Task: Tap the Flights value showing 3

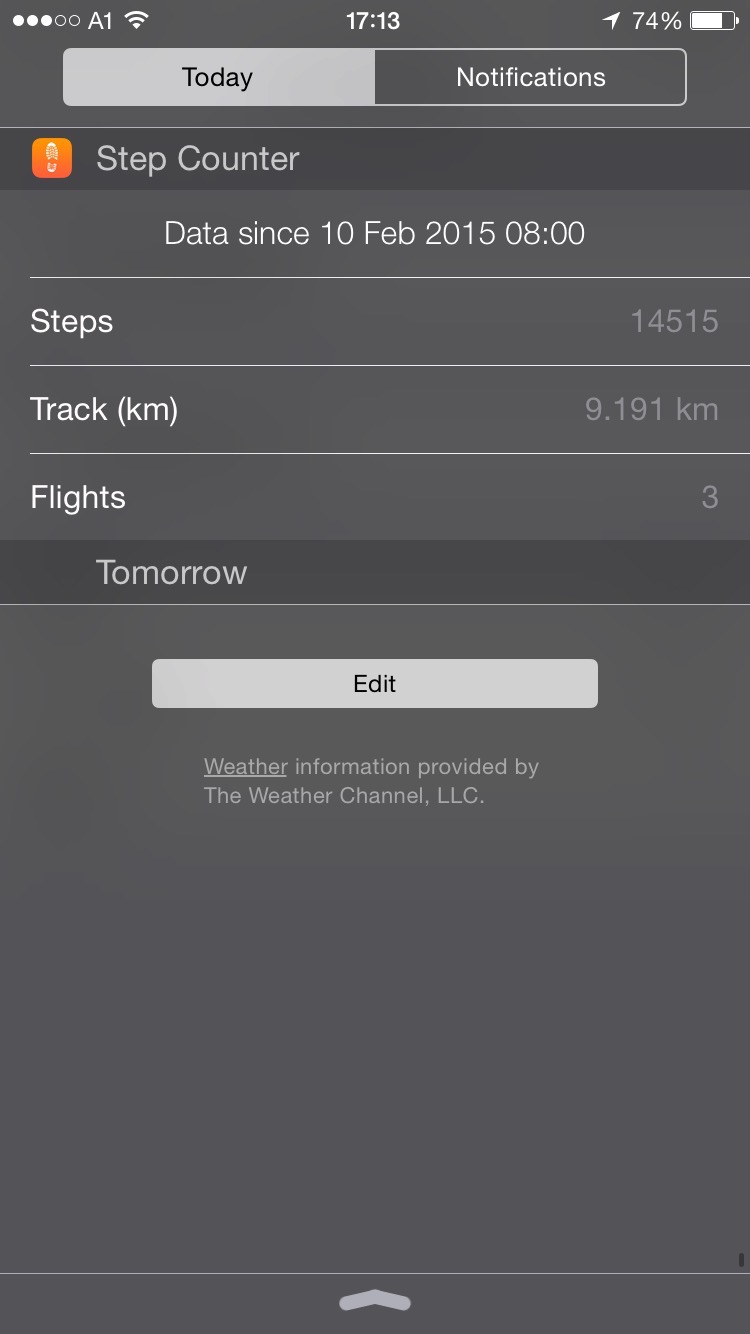Action: click(x=710, y=497)
